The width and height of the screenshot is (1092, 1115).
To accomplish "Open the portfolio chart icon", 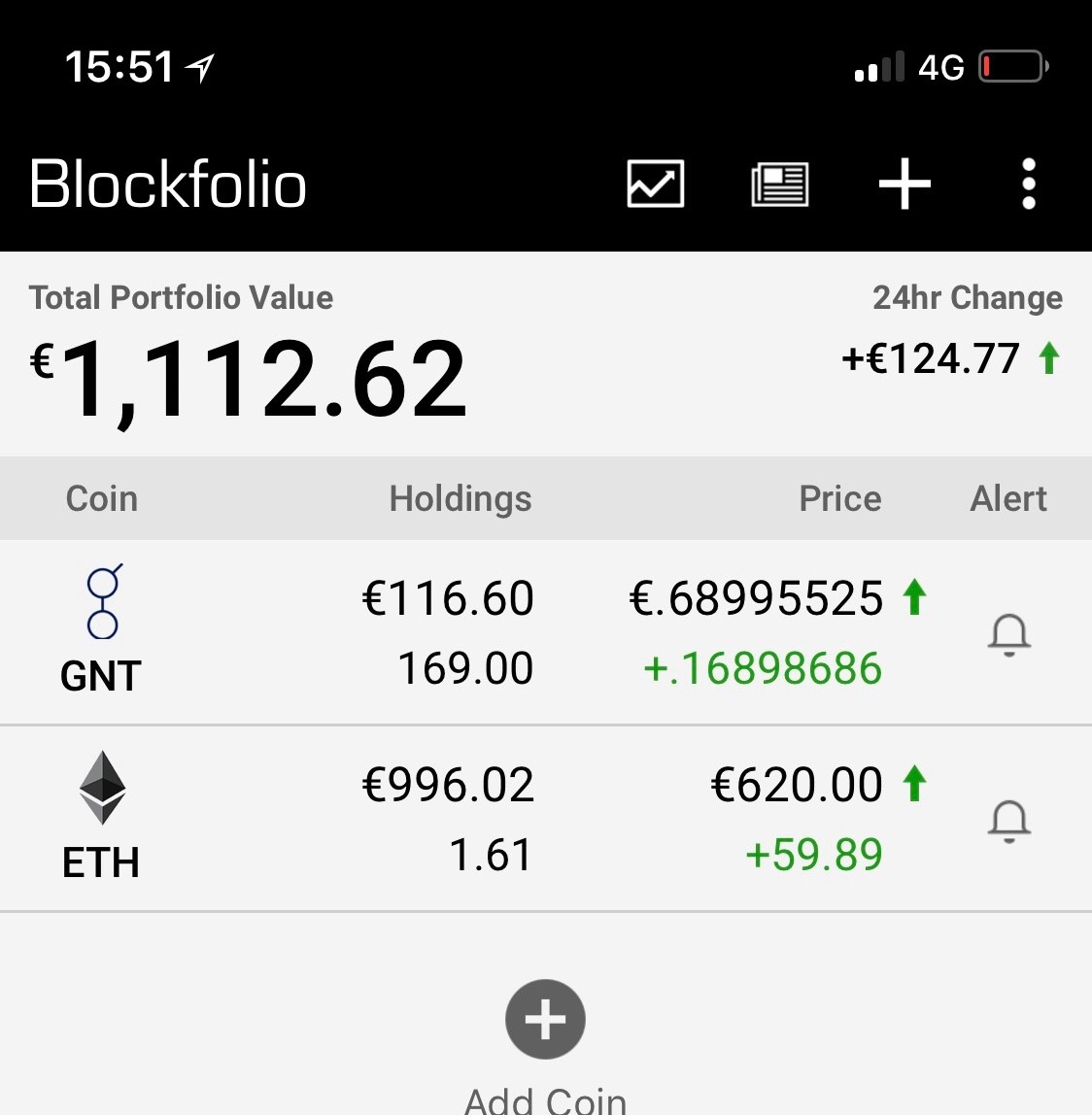I will pyautogui.click(x=655, y=184).
